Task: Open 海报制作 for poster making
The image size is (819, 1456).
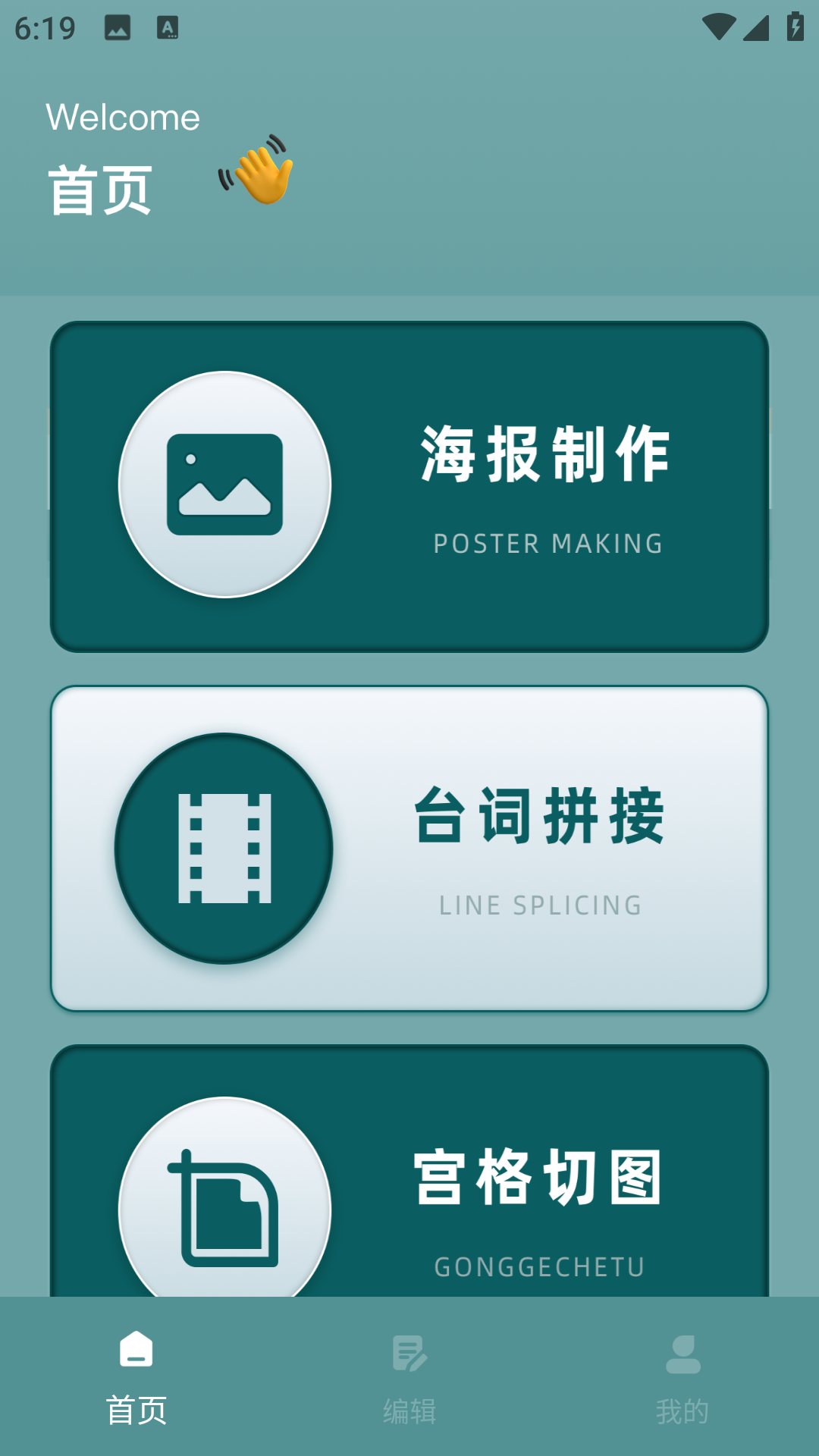Action: tap(409, 485)
